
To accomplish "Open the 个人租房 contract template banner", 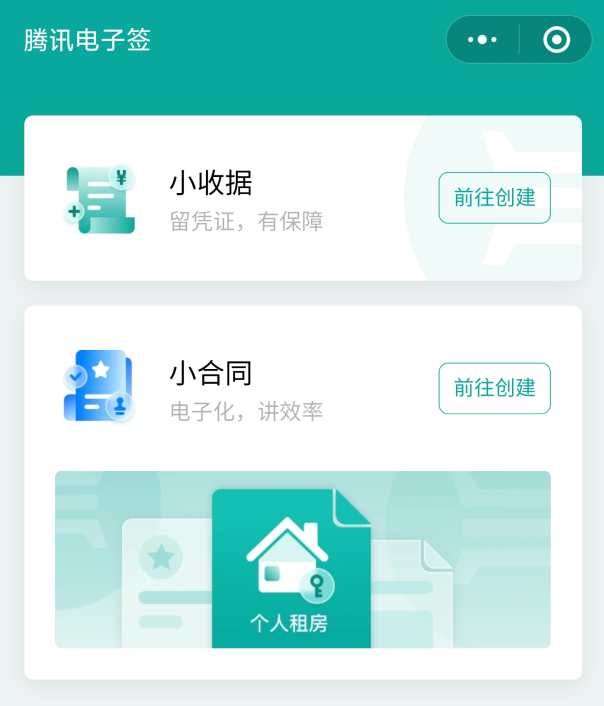I will tap(302, 560).
